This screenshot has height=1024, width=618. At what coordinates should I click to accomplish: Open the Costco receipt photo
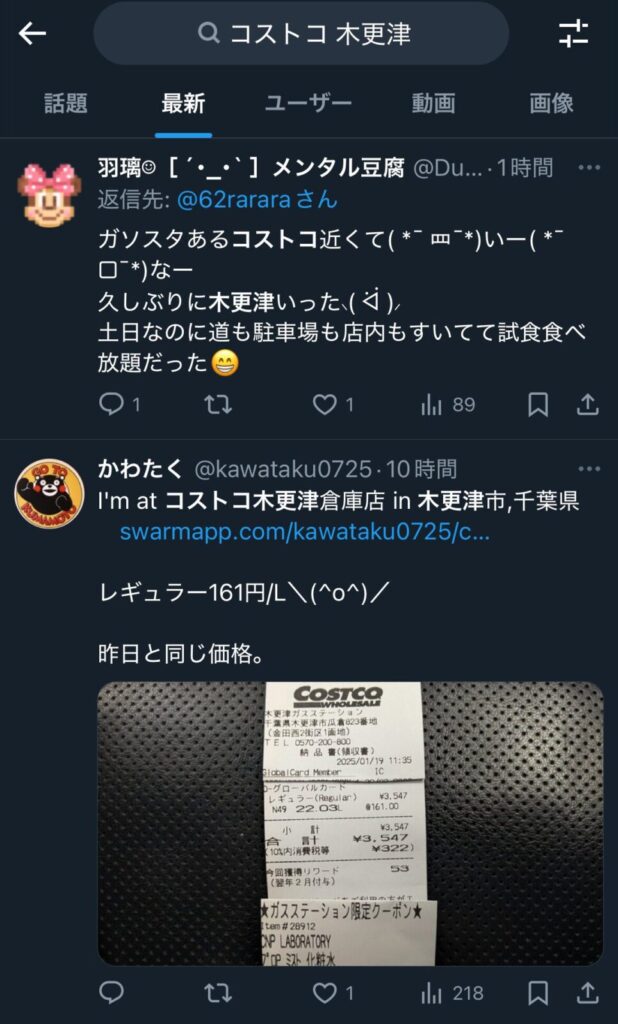[351, 824]
